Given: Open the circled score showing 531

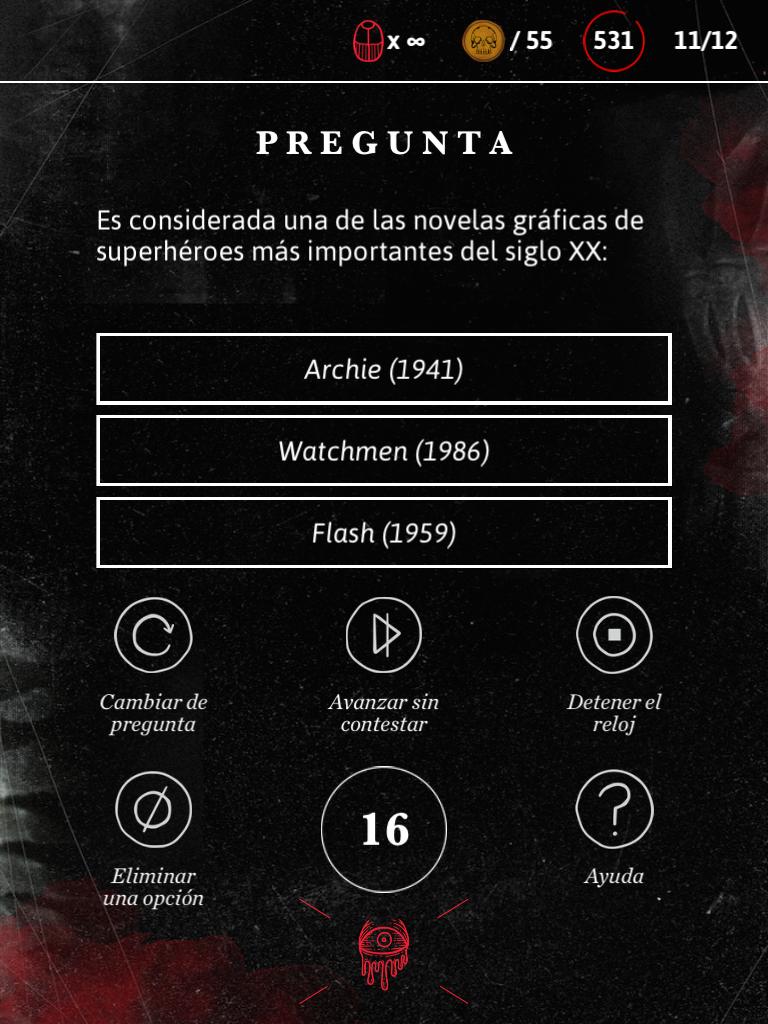Looking at the screenshot, I should pos(613,42).
